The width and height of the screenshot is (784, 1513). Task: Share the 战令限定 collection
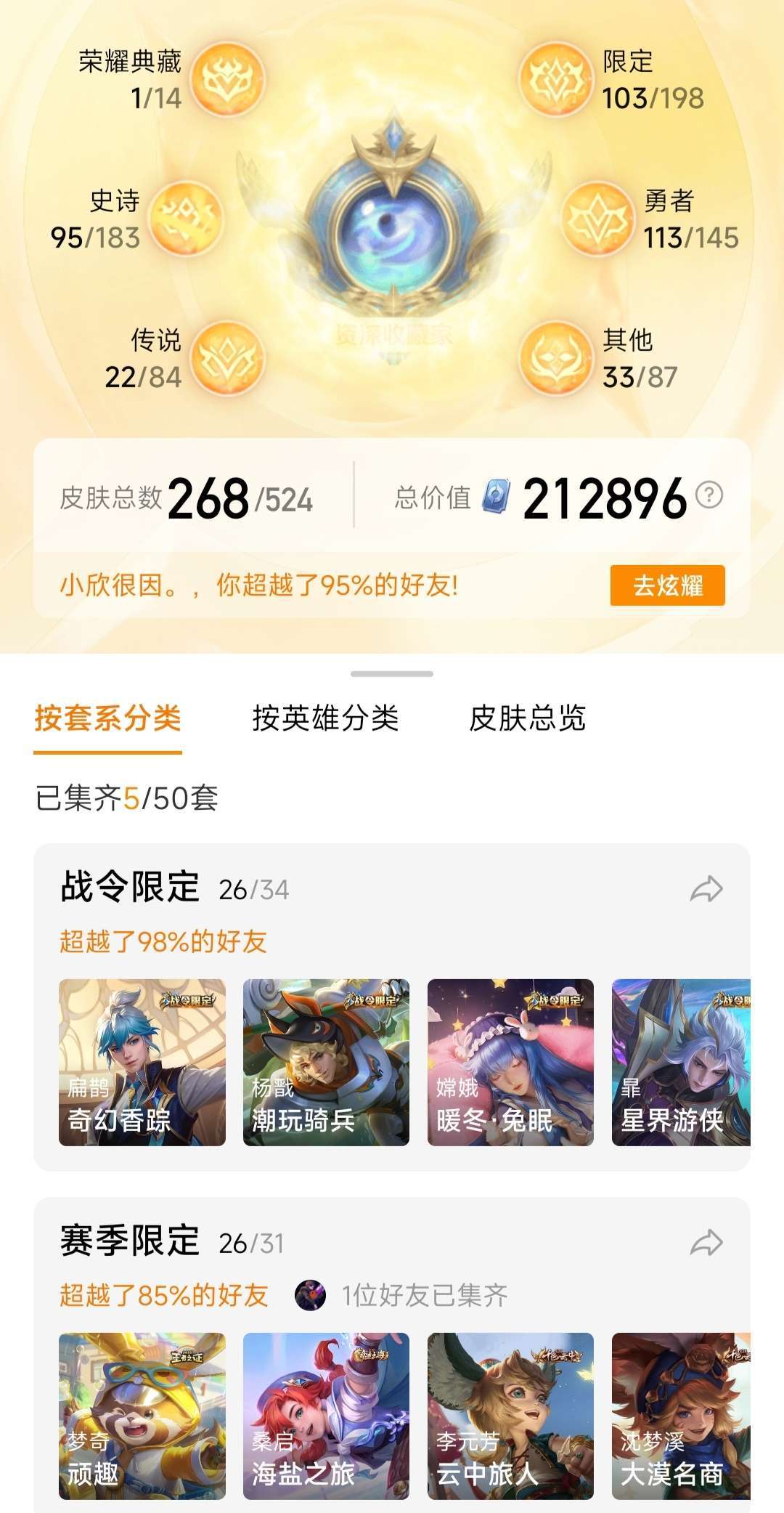706,889
